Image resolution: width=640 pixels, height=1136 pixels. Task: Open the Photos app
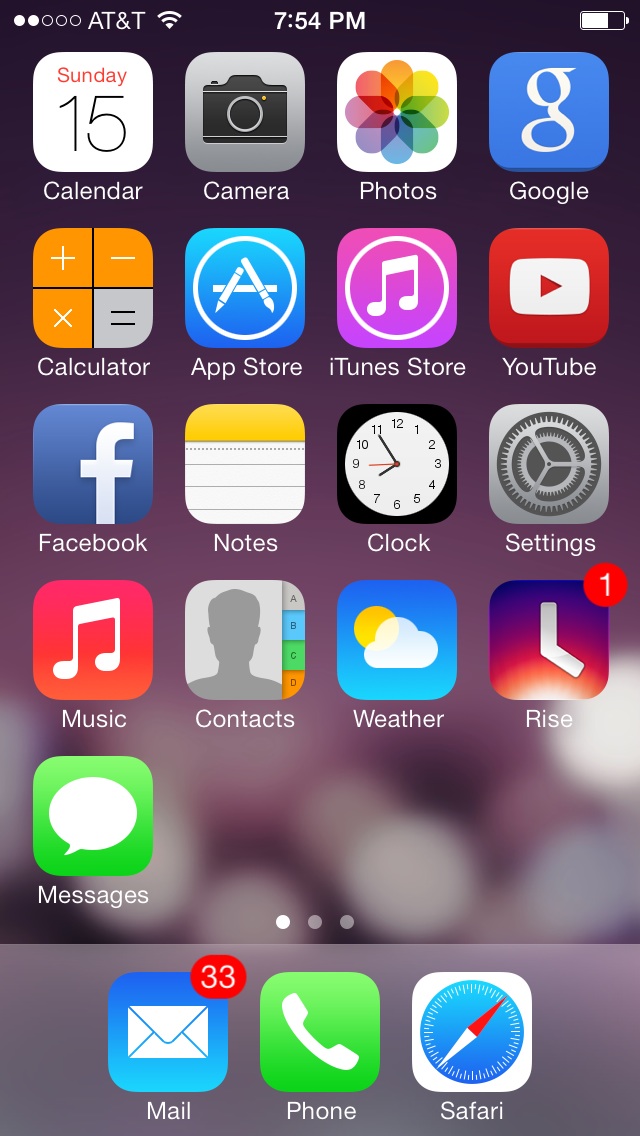pos(397,112)
